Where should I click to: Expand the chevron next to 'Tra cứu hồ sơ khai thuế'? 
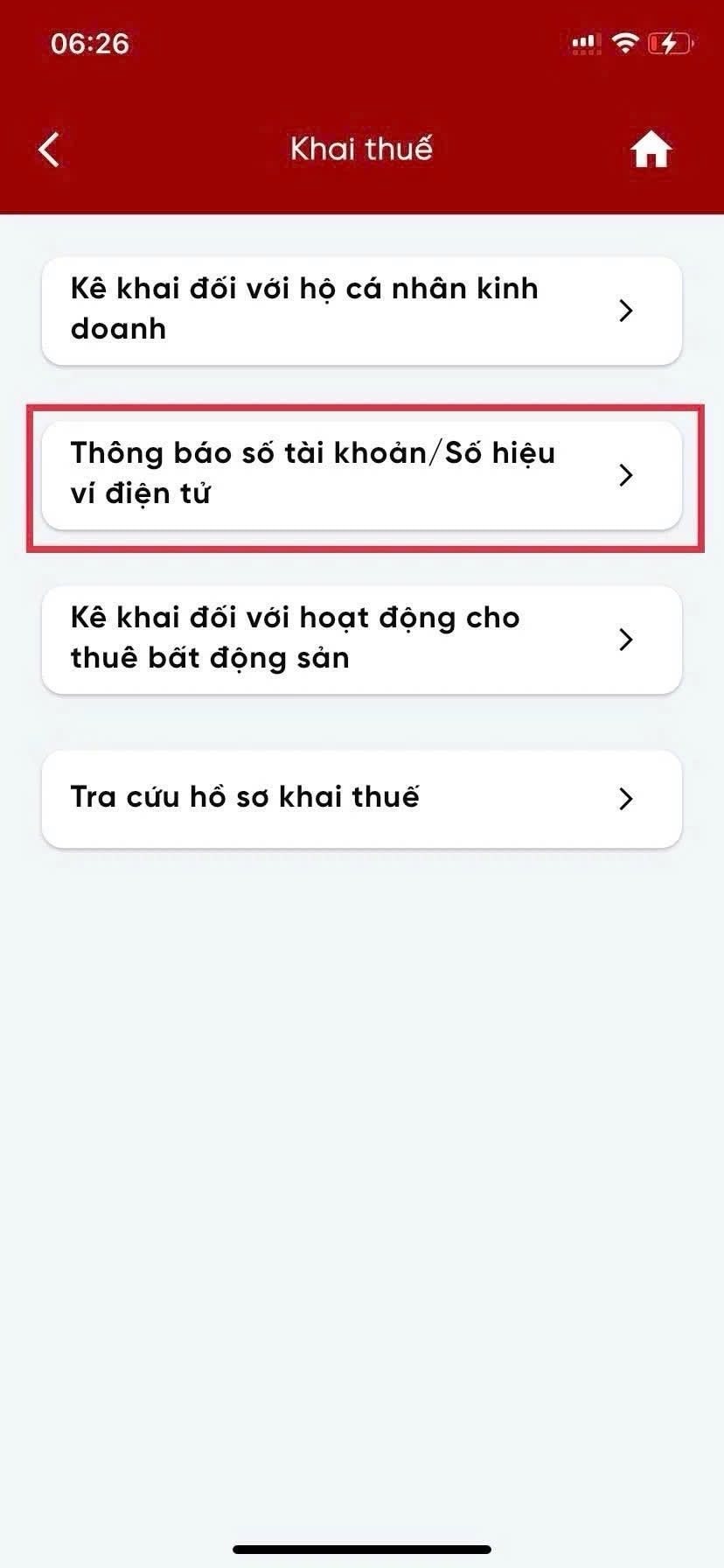[x=625, y=798]
